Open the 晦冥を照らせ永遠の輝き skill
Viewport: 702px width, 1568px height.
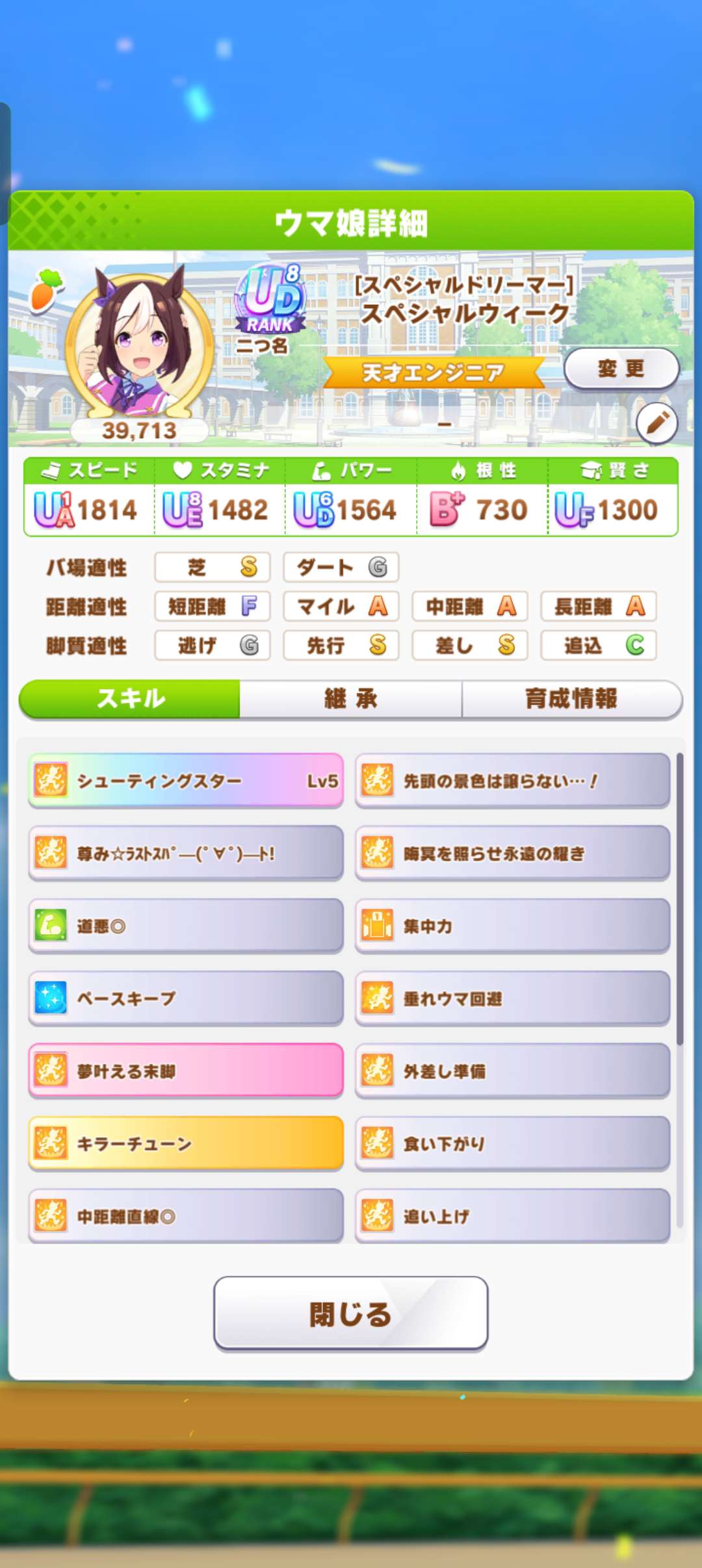512,853
